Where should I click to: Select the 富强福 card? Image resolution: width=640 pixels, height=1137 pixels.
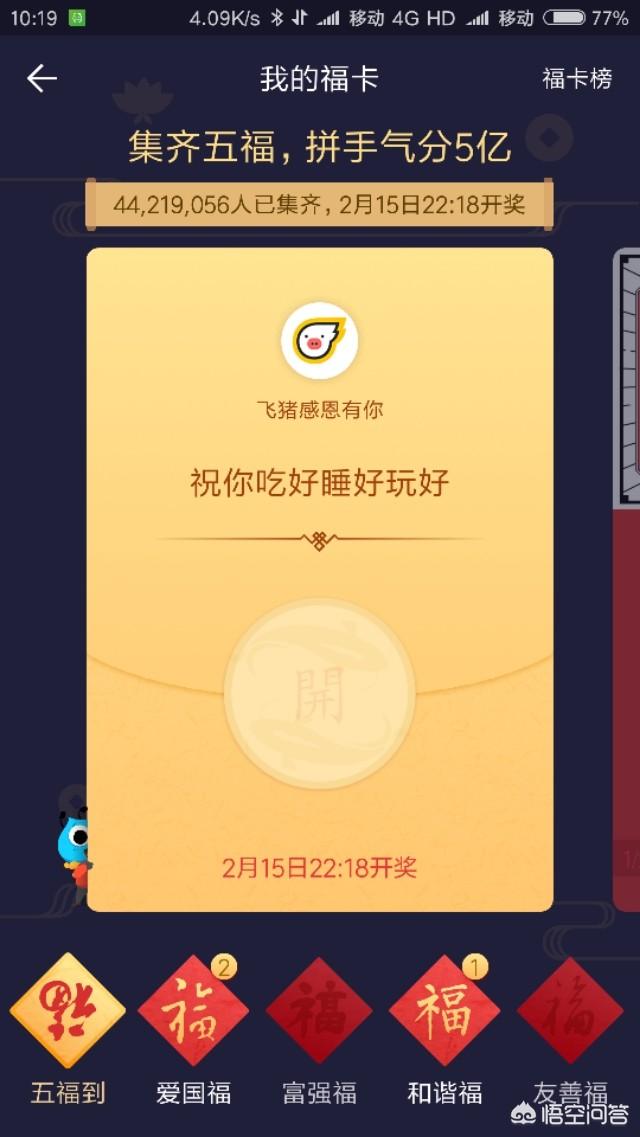click(319, 1012)
